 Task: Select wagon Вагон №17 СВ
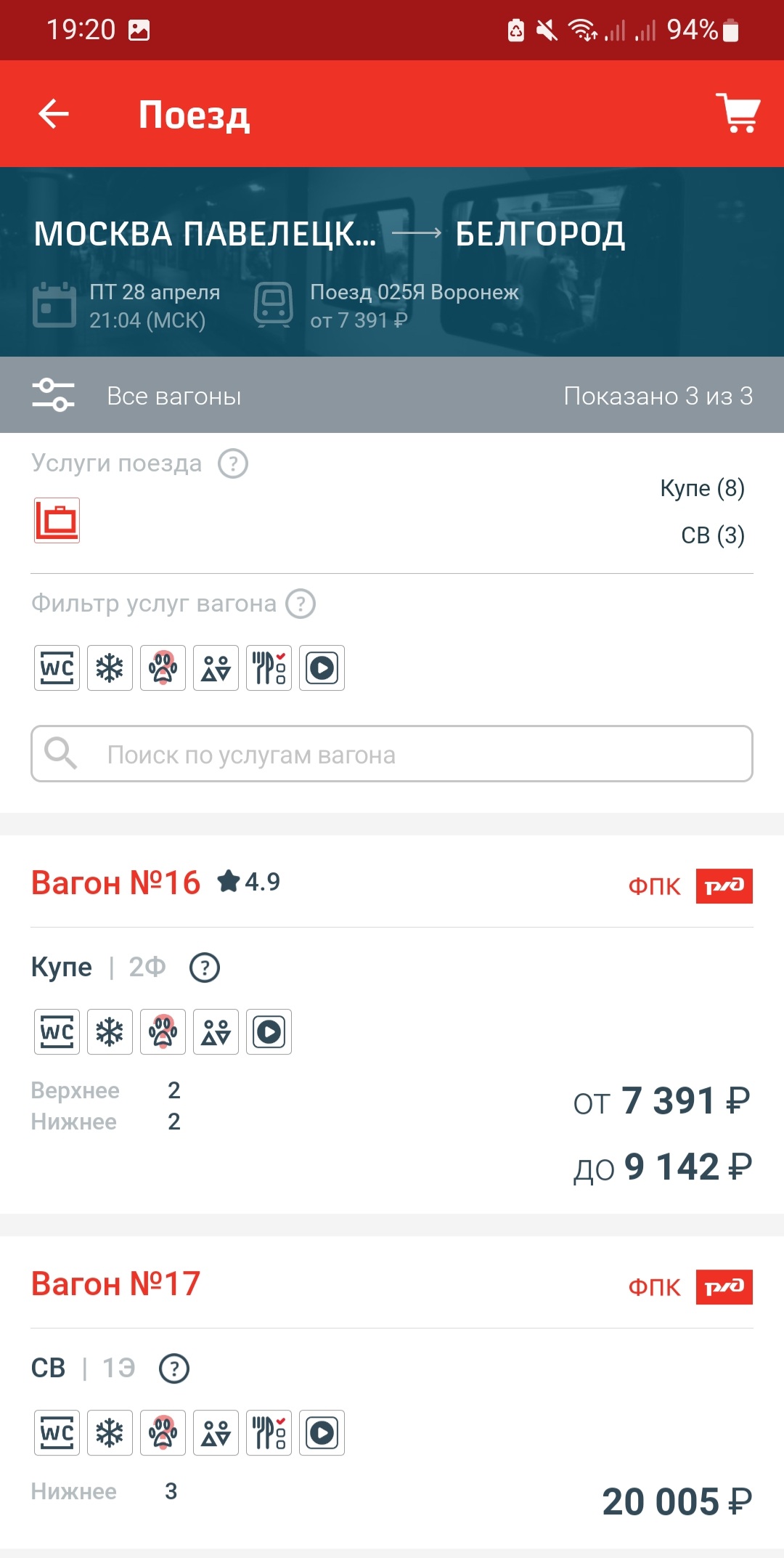click(x=116, y=1284)
